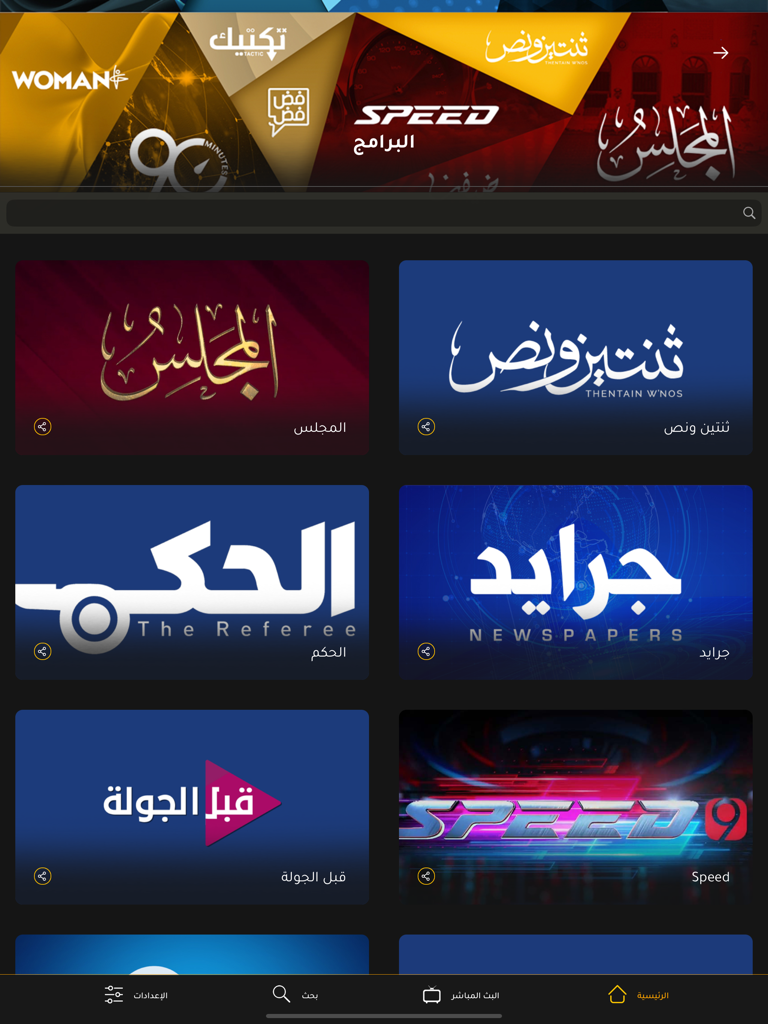Select the الرئيسية tab
This screenshot has height=1024, width=768.
[x=645, y=994]
